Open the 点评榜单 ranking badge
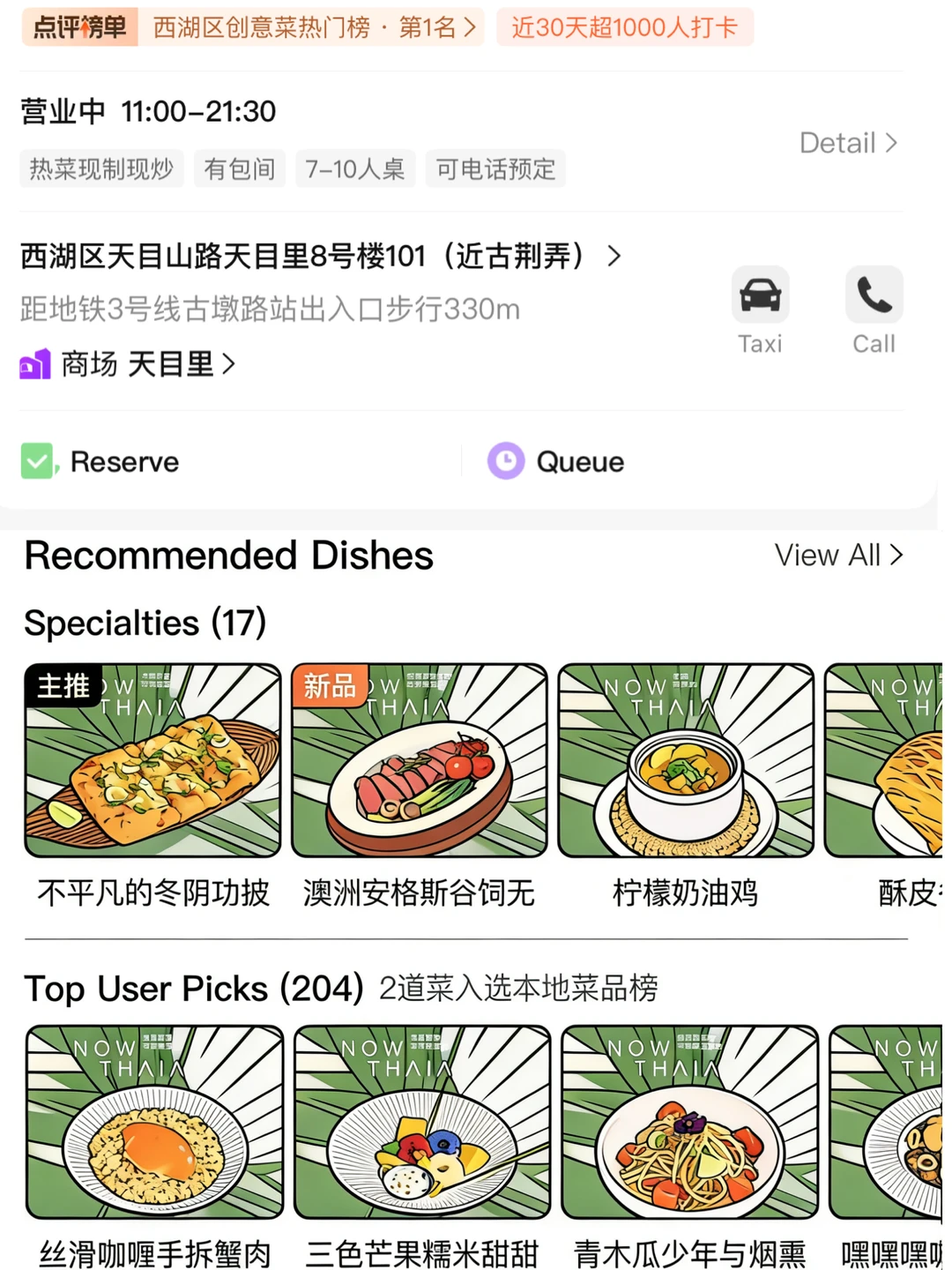This screenshot has height=1270, width=952. [x=78, y=26]
